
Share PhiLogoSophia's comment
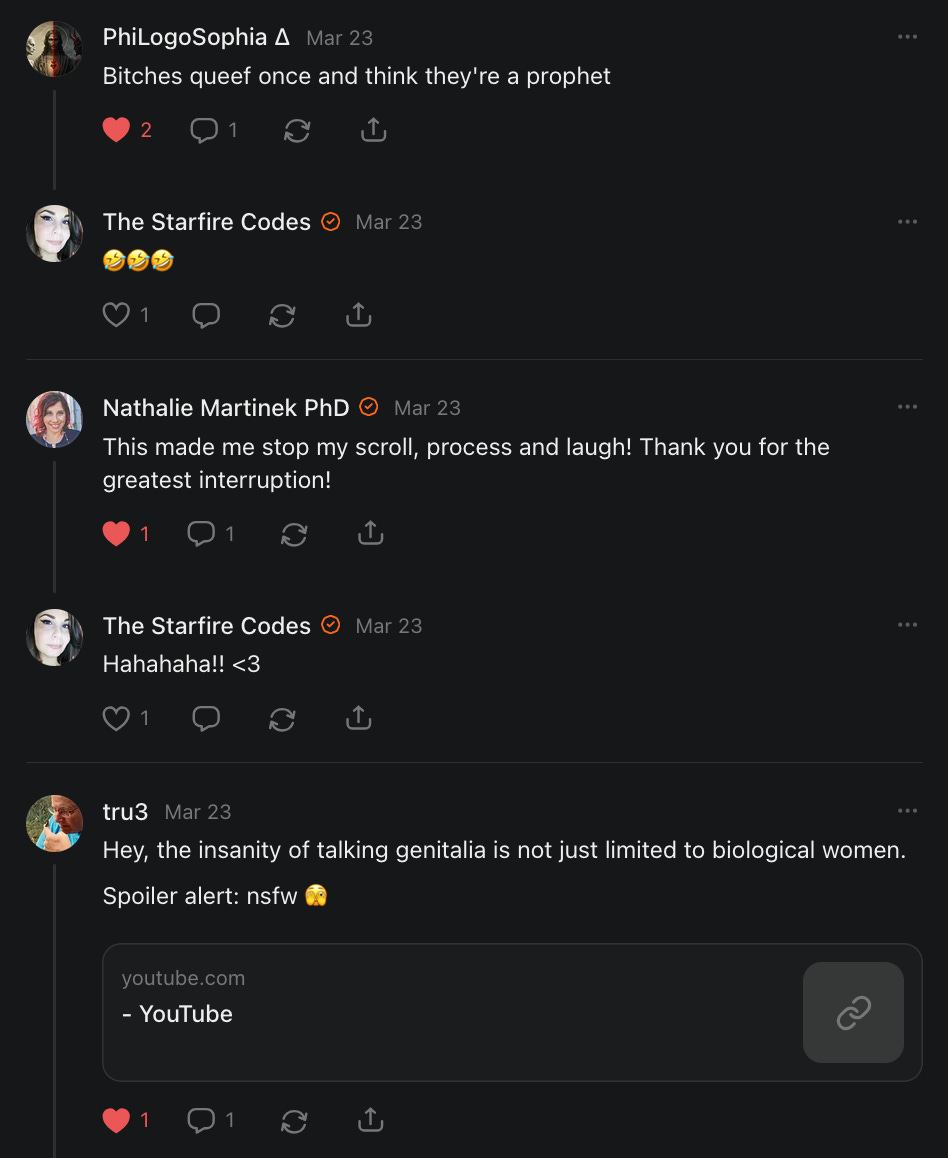374,130
